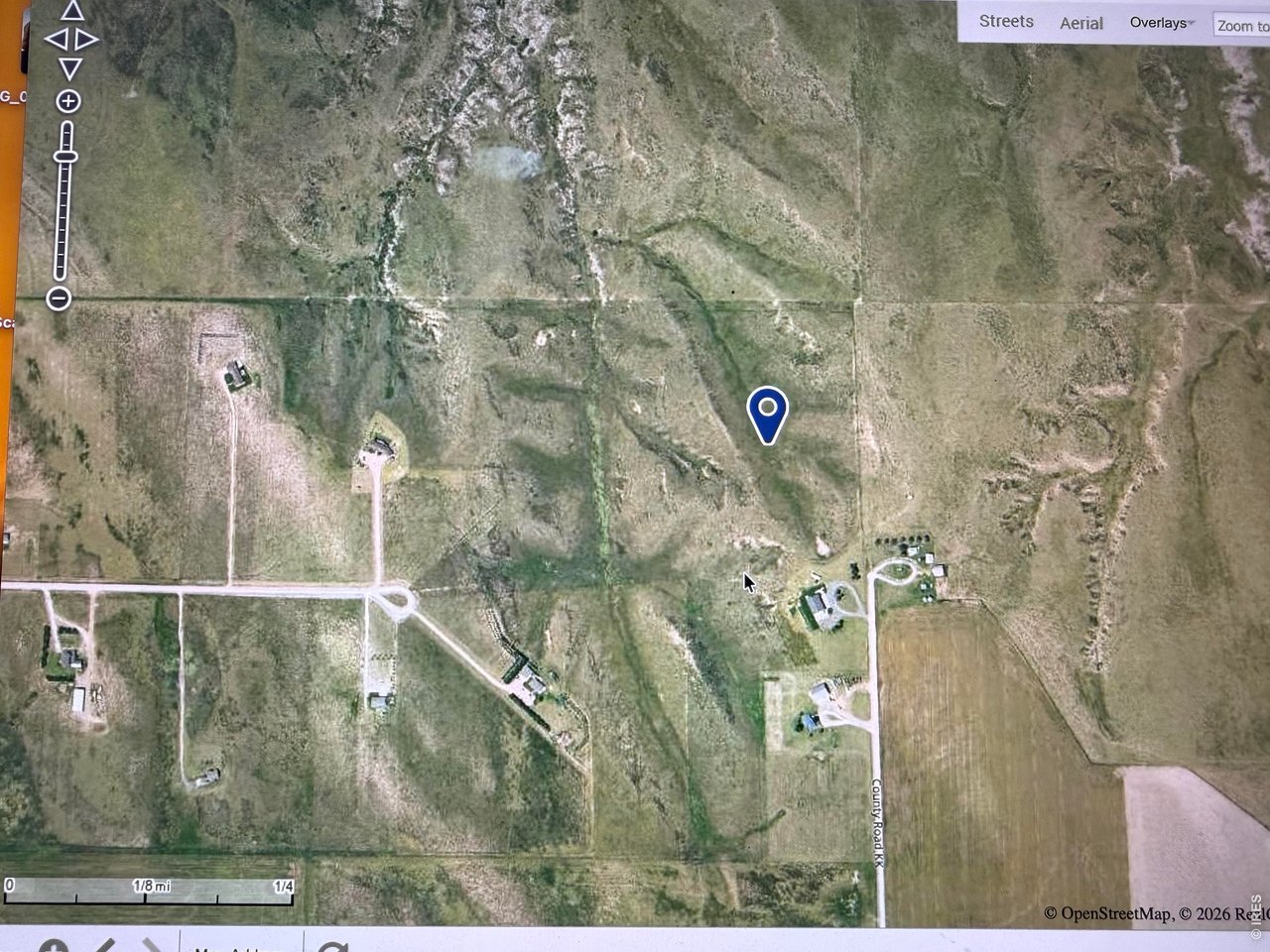Viewport: 1270px width, 952px height.
Task: Pan the map left with the arrow
Action: pos(56,40)
